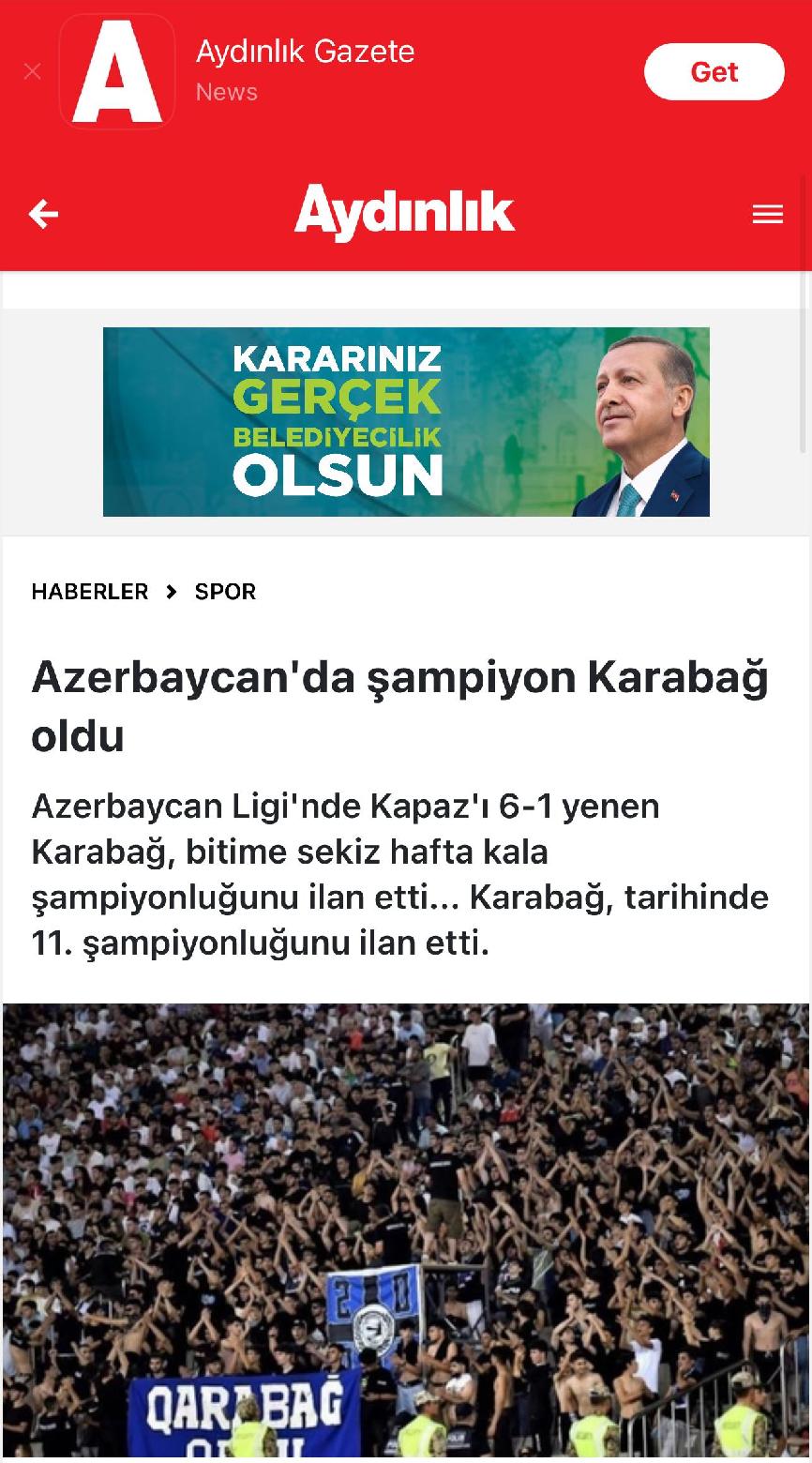Open the Aydınlık Gazete app icon

coord(117,71)
